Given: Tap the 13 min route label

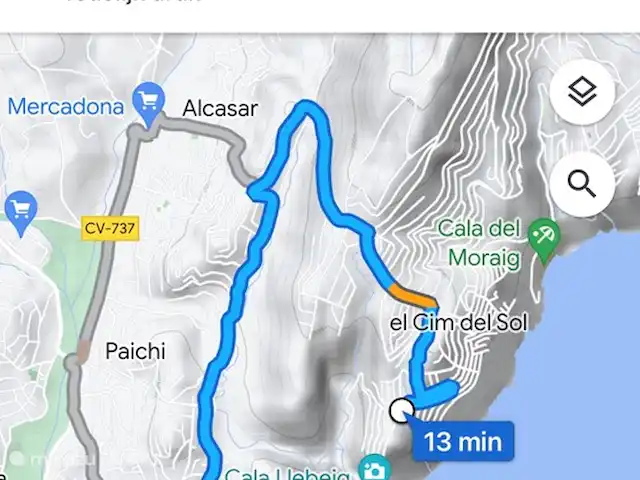Looking at the screenshot, I should coord(462,441).
